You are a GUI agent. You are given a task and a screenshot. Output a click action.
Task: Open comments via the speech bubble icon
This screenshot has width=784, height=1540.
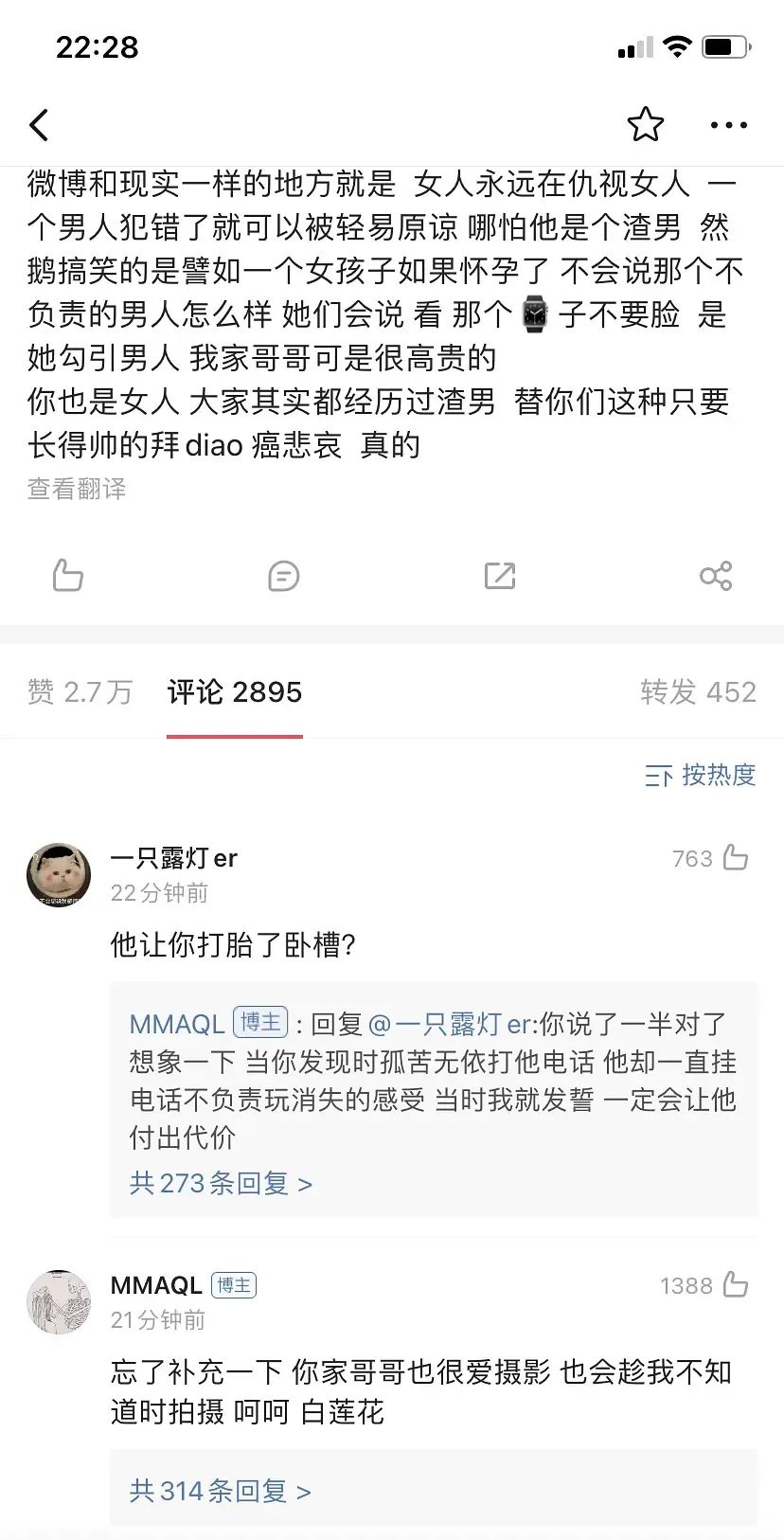coord(283,576)
